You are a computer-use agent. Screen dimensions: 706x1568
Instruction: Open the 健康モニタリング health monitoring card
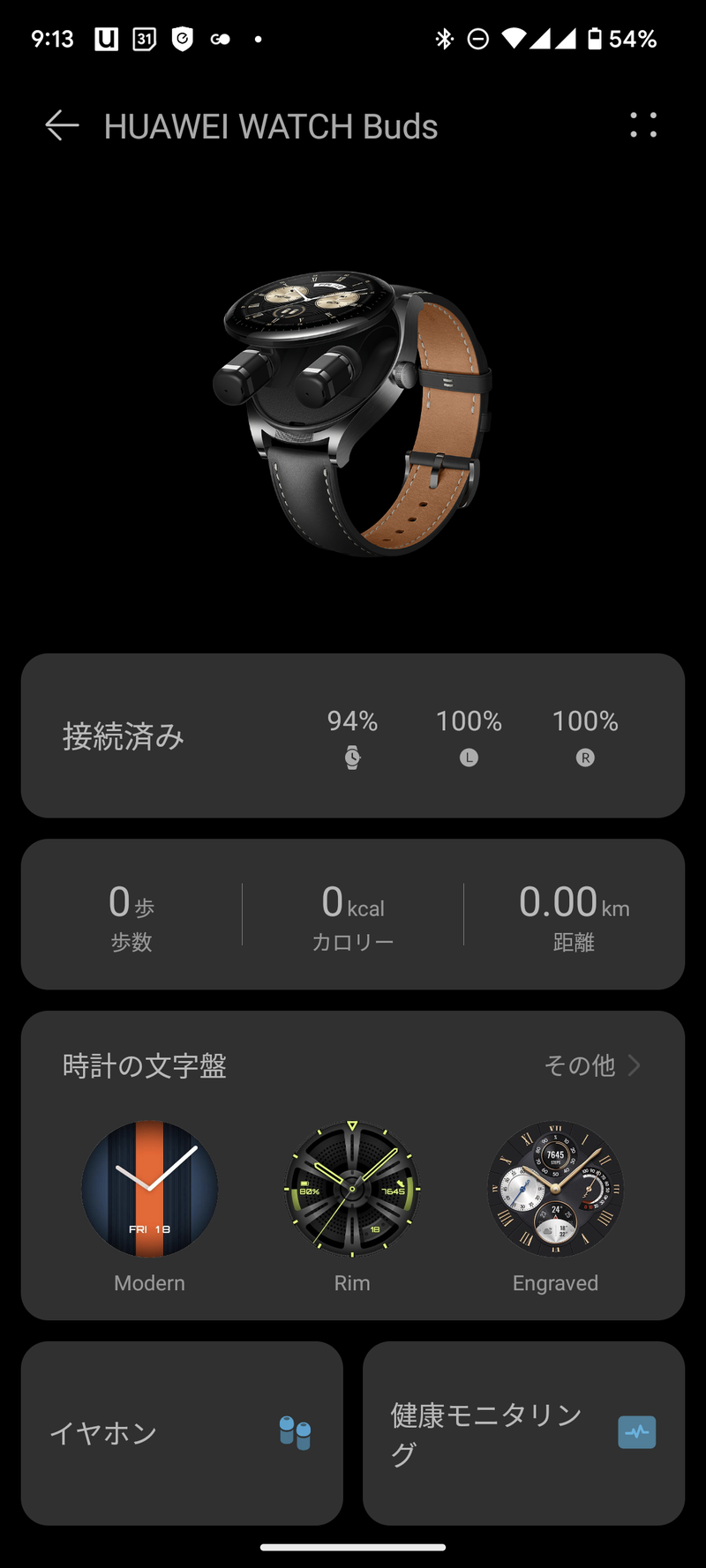(523, 1433)
